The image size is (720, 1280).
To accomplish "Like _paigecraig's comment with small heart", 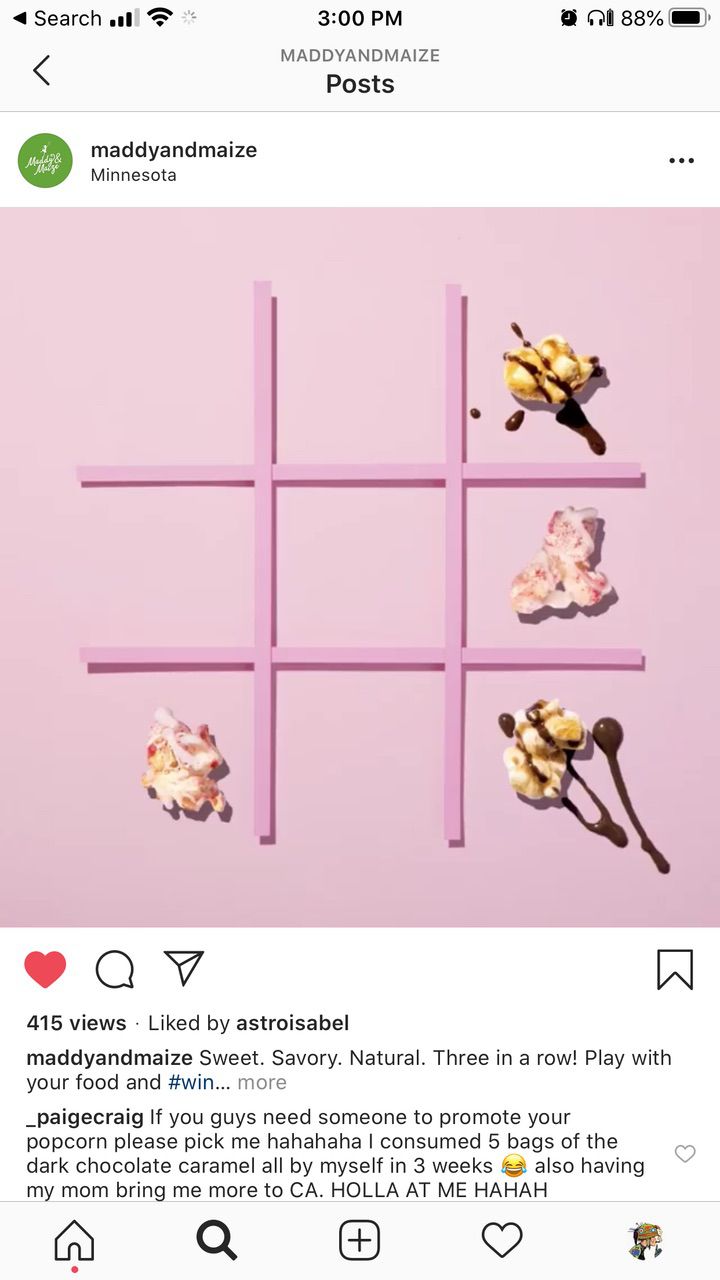I will 685,1154.
